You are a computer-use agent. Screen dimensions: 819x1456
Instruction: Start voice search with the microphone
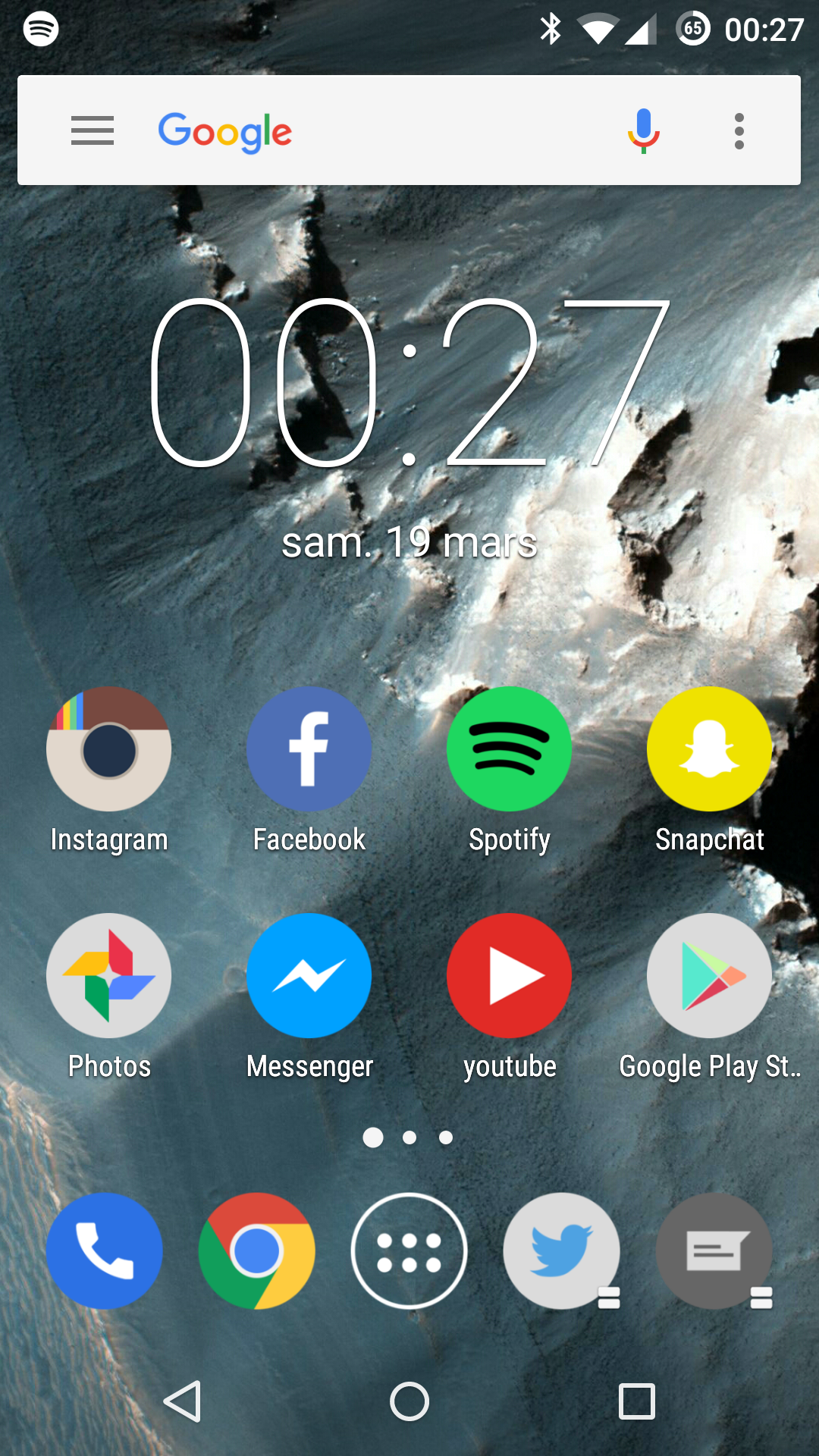(x=643, y=130)
